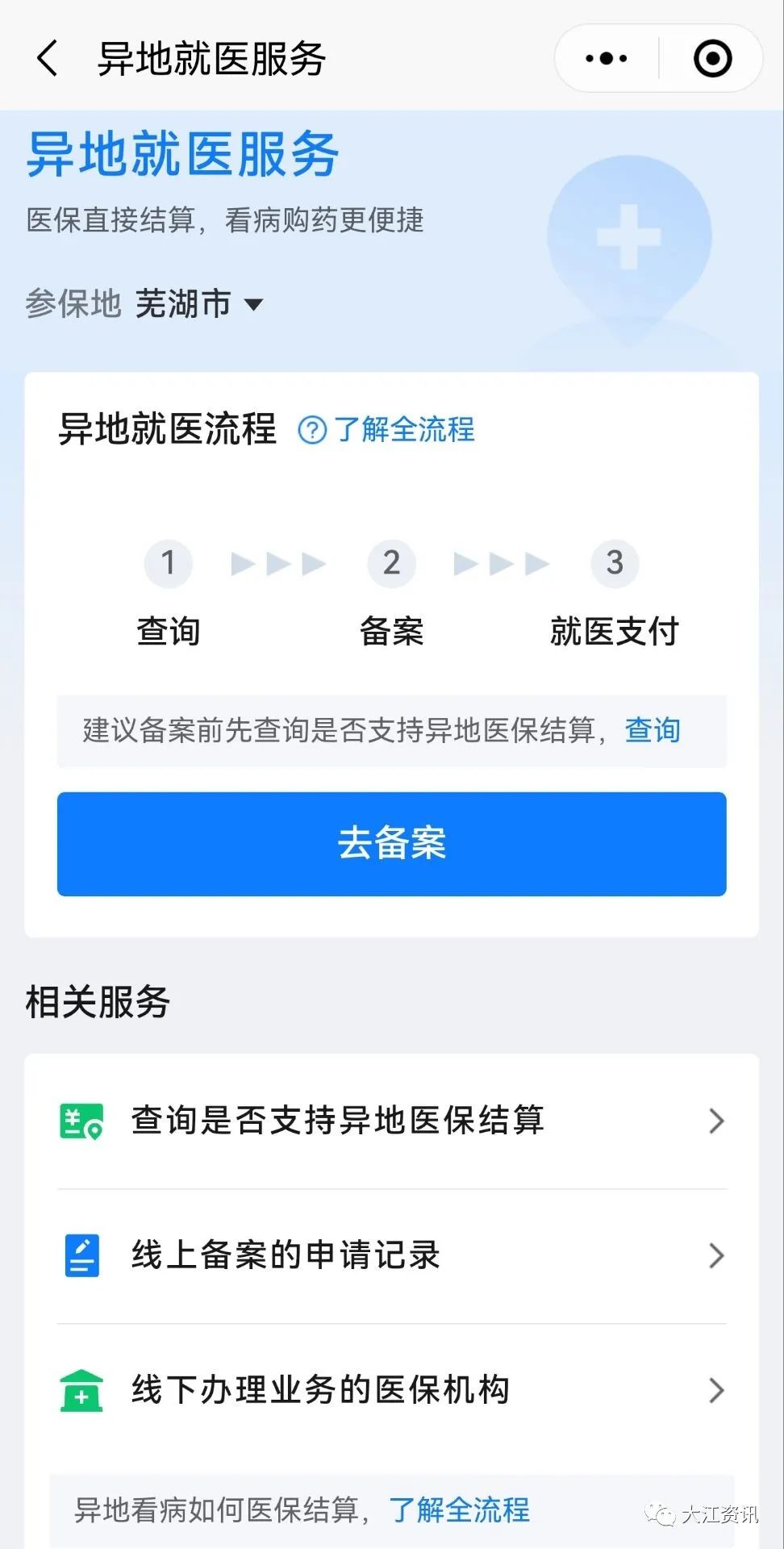Go back using the top-left arrow
Viewport: 784px width, 1549px height.
(48, 59)
